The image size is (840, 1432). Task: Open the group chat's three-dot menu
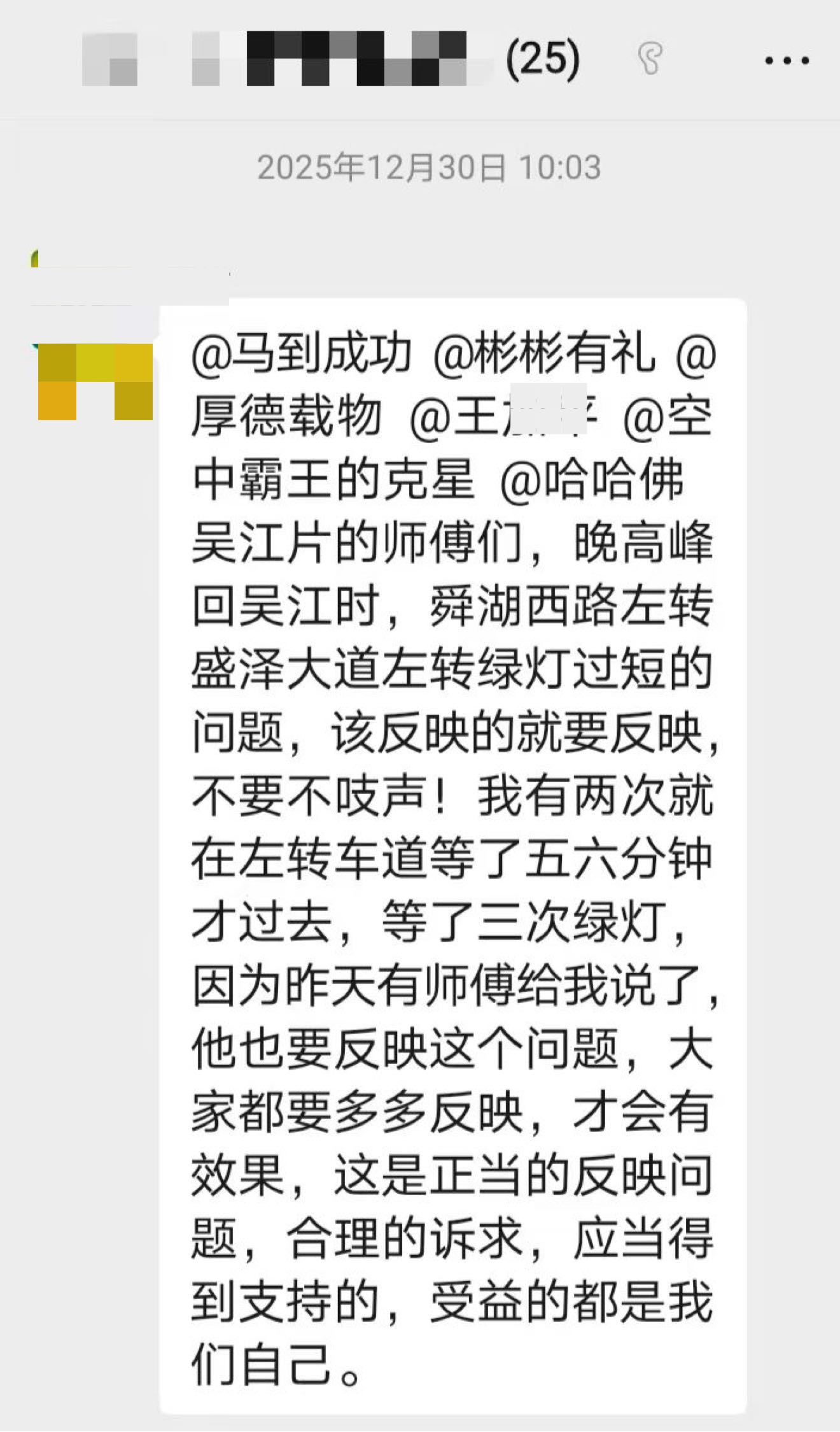(787, 61)
